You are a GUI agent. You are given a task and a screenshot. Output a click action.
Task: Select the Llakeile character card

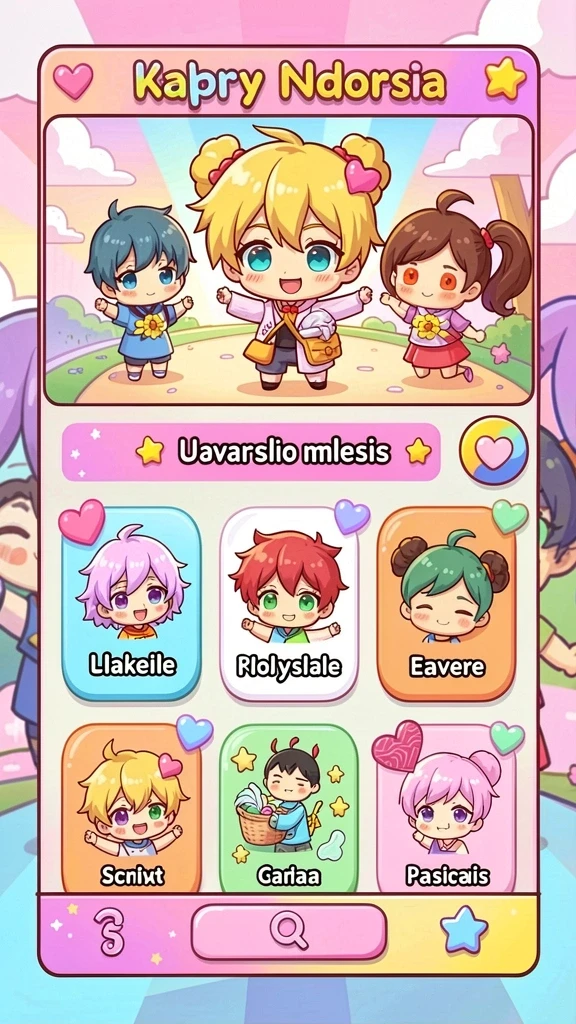pos(131,603)
